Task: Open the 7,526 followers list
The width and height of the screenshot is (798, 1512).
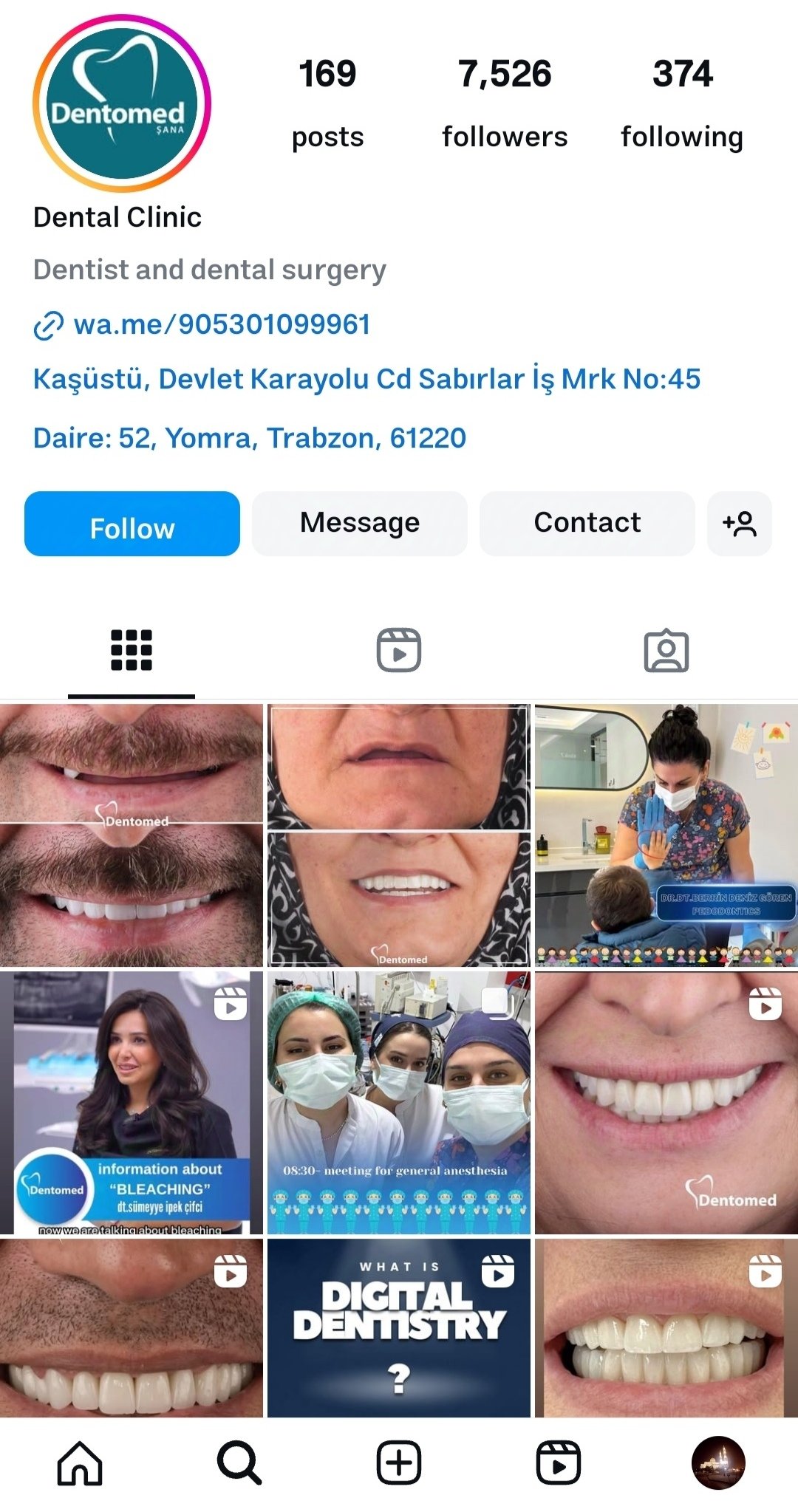Action: tap(505, 103)
